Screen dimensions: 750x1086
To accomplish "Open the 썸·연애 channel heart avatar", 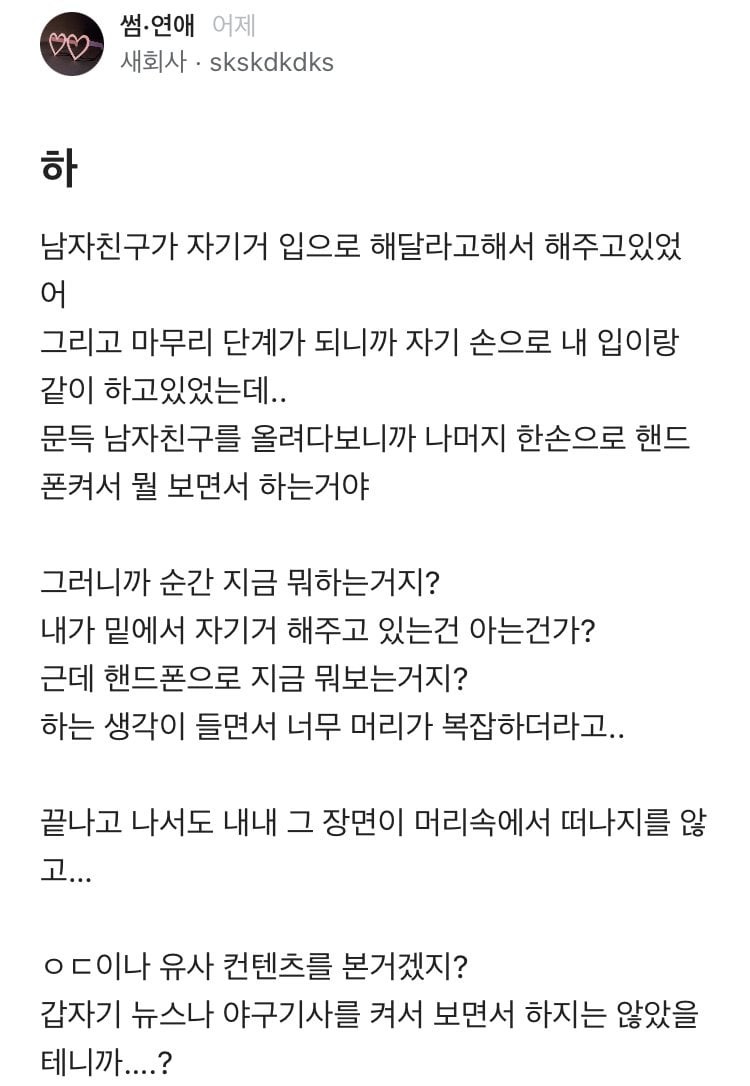I will (71, 45).
